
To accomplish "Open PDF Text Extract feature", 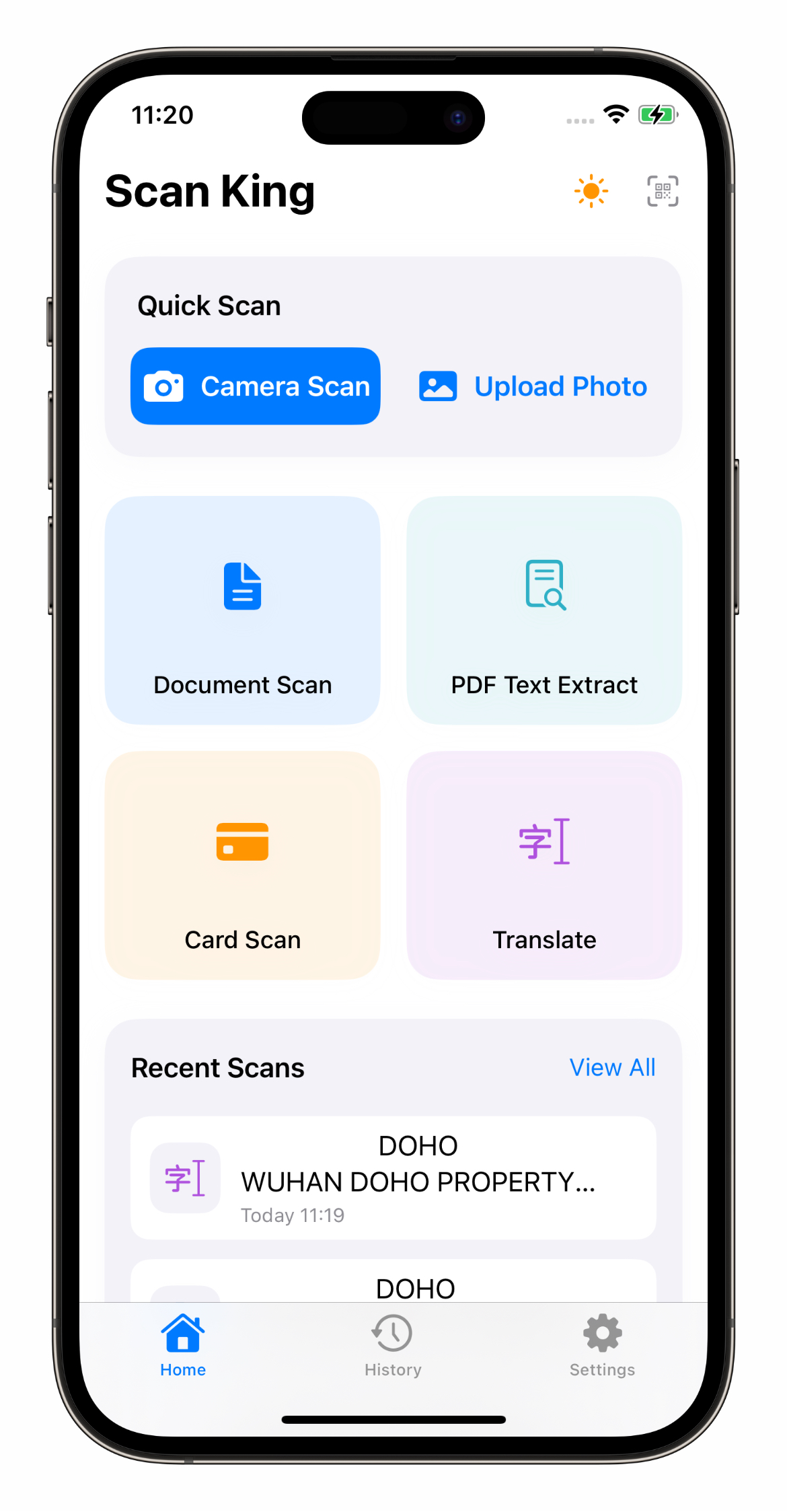I will click(x=544, y=609).
